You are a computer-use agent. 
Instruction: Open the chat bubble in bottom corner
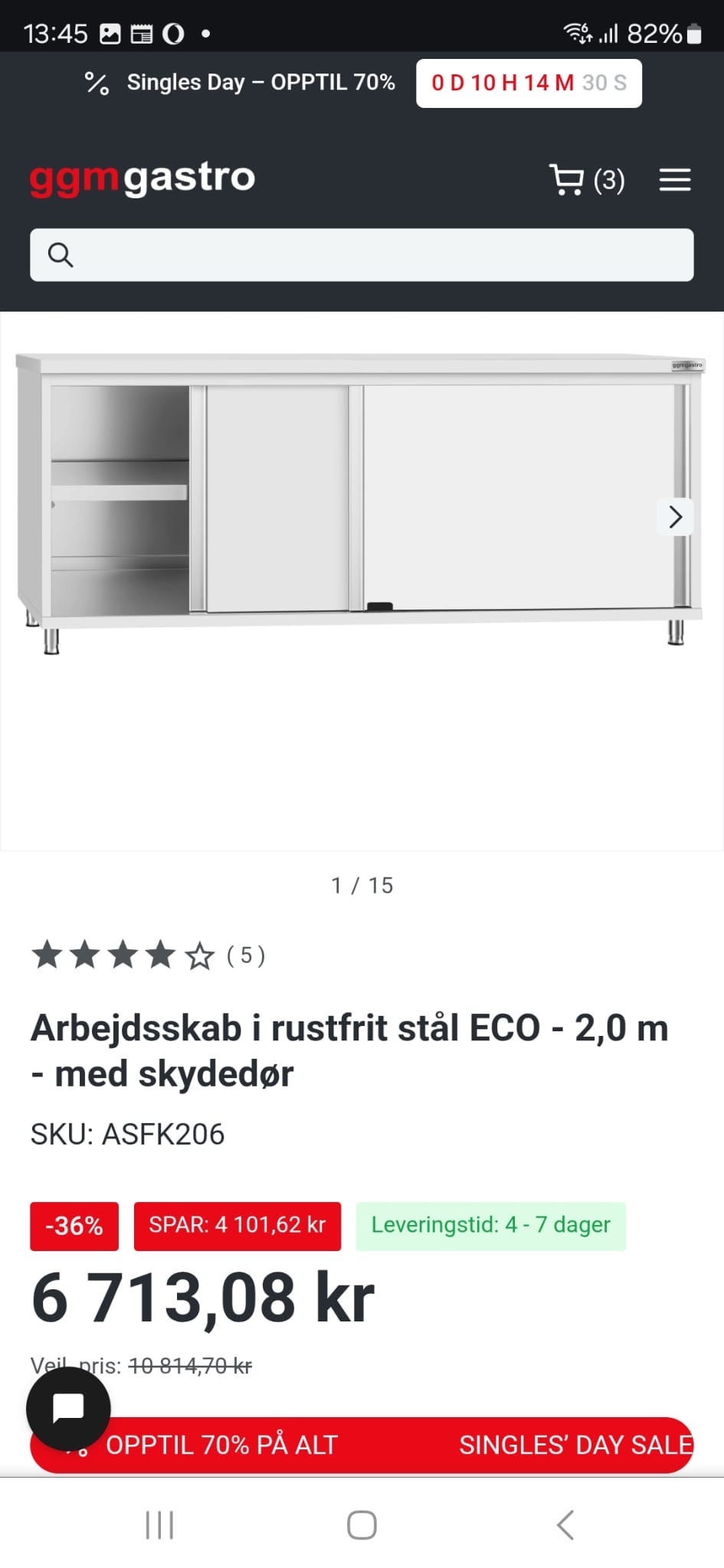click(x=69, y=1409)
